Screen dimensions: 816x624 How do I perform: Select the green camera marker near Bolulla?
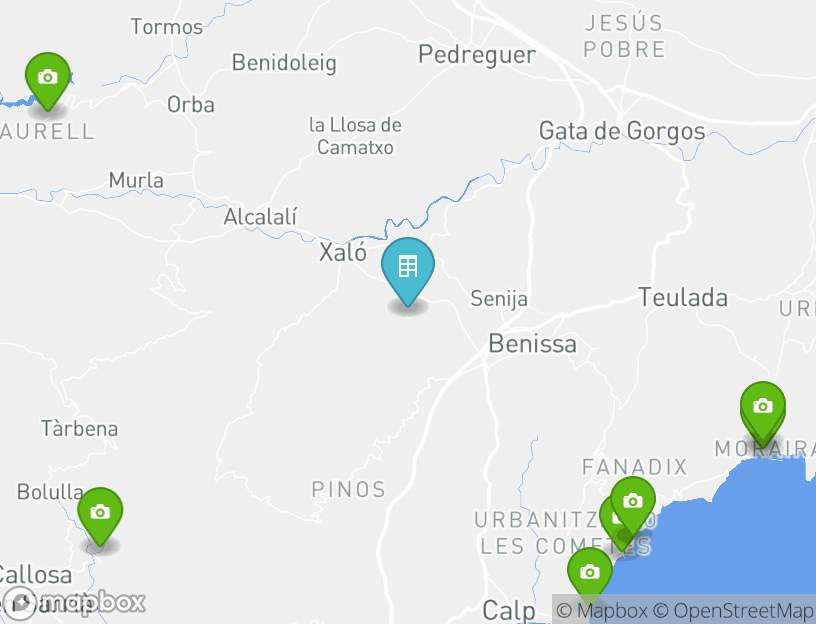100,513
